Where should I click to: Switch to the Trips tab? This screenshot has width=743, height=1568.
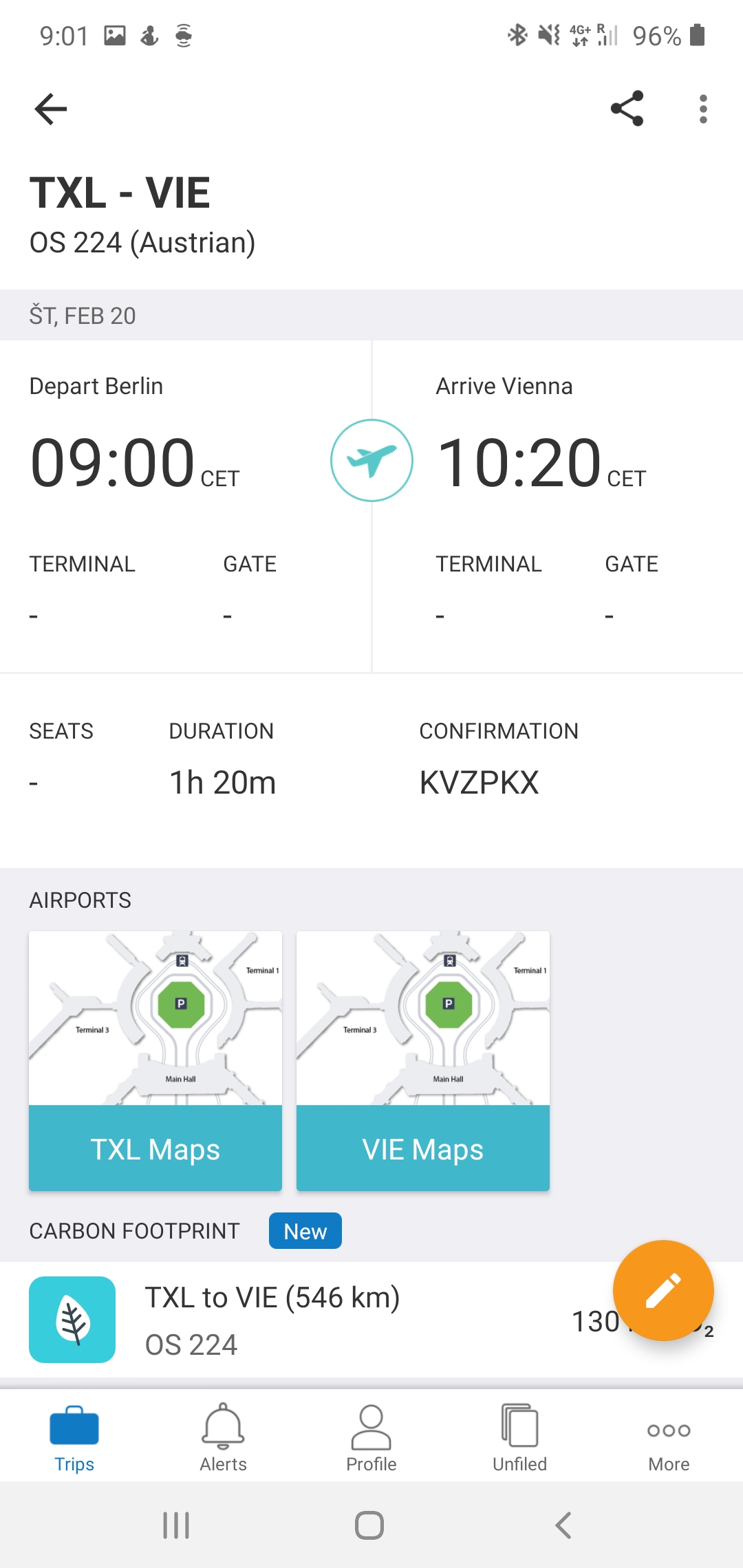(x=74, y=1437)
